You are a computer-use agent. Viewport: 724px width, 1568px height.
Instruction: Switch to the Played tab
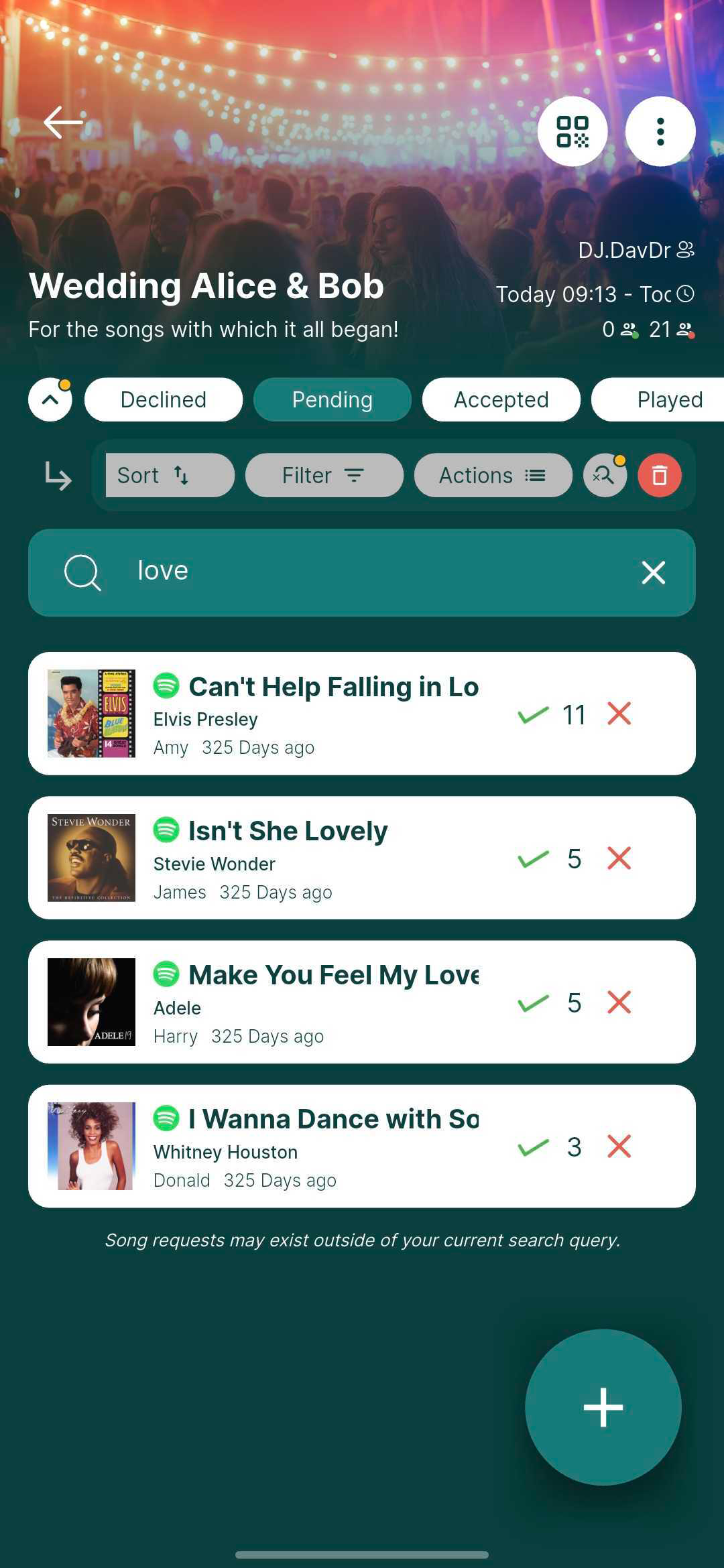664,400
